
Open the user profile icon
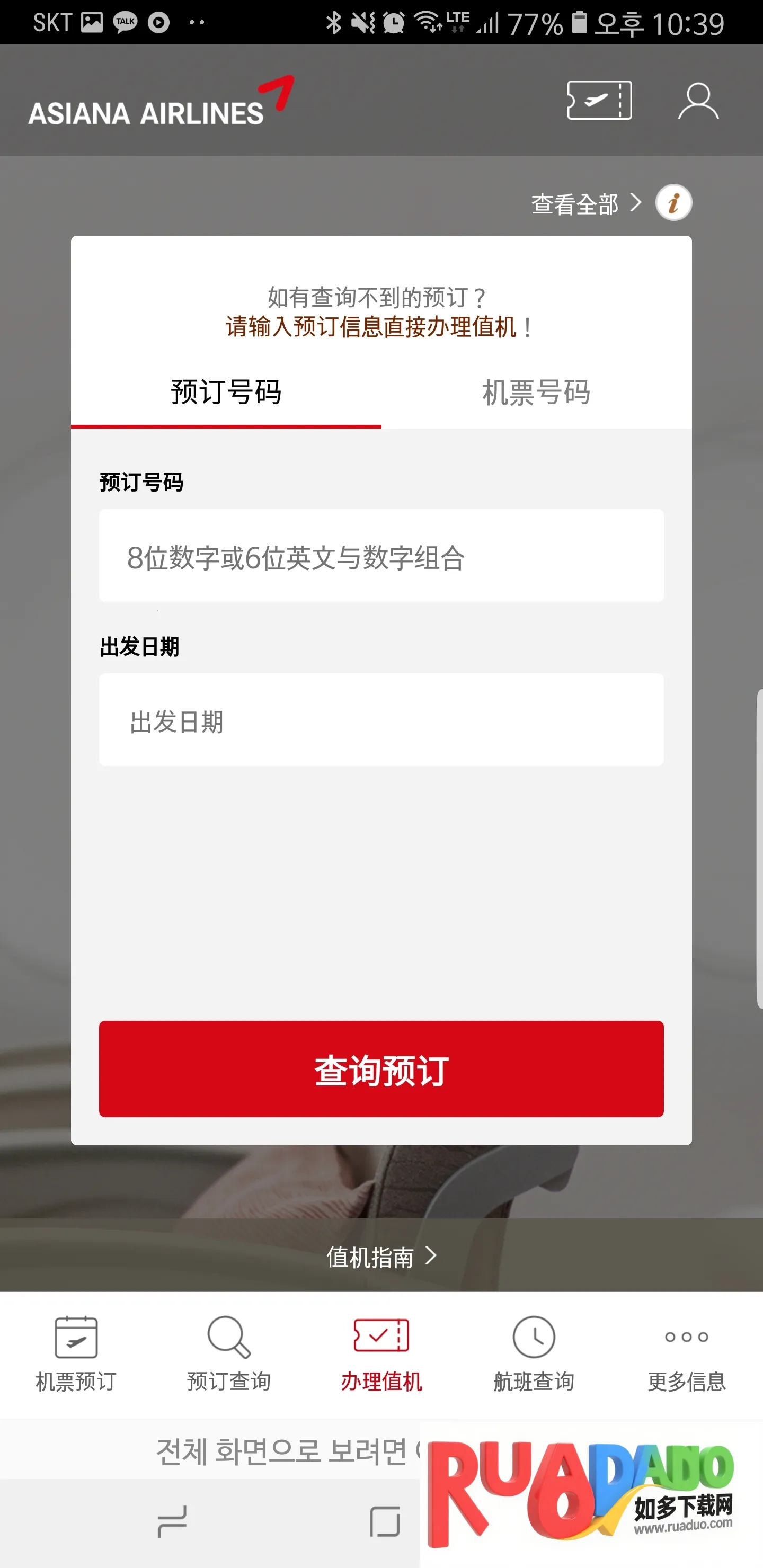click(698, 101)
